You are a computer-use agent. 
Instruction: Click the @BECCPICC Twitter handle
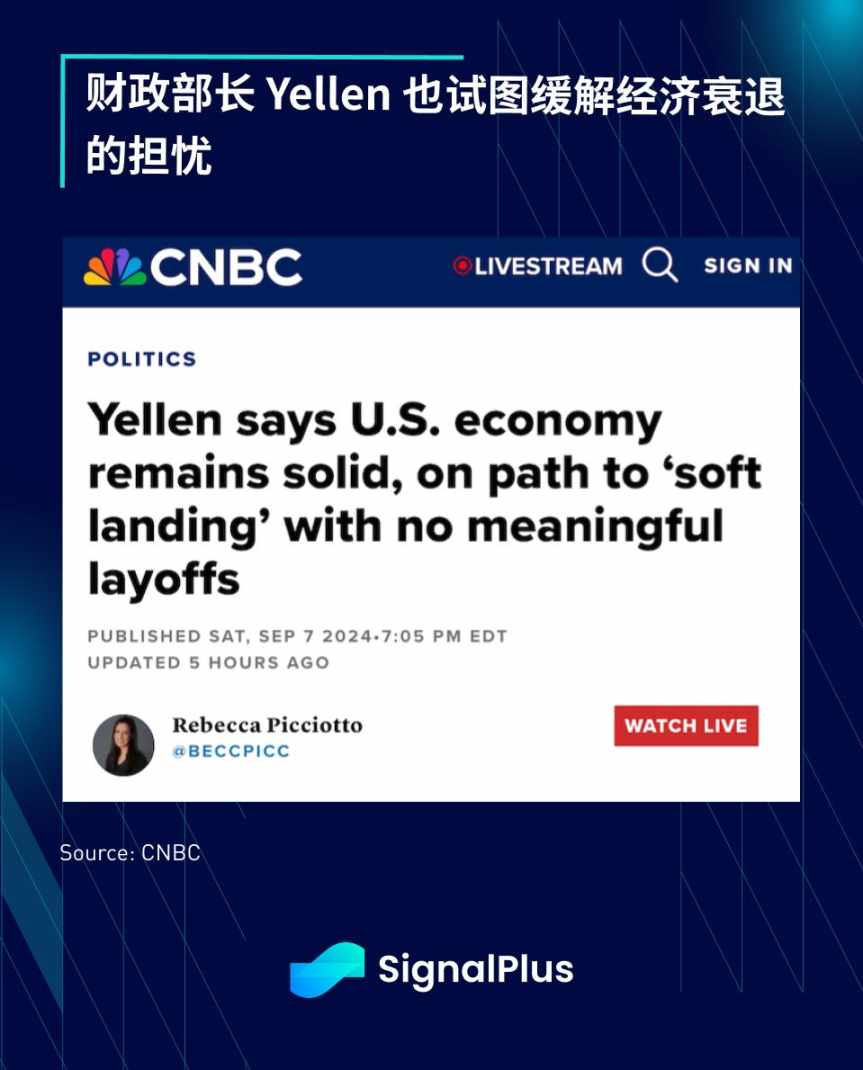click(232, 752)
